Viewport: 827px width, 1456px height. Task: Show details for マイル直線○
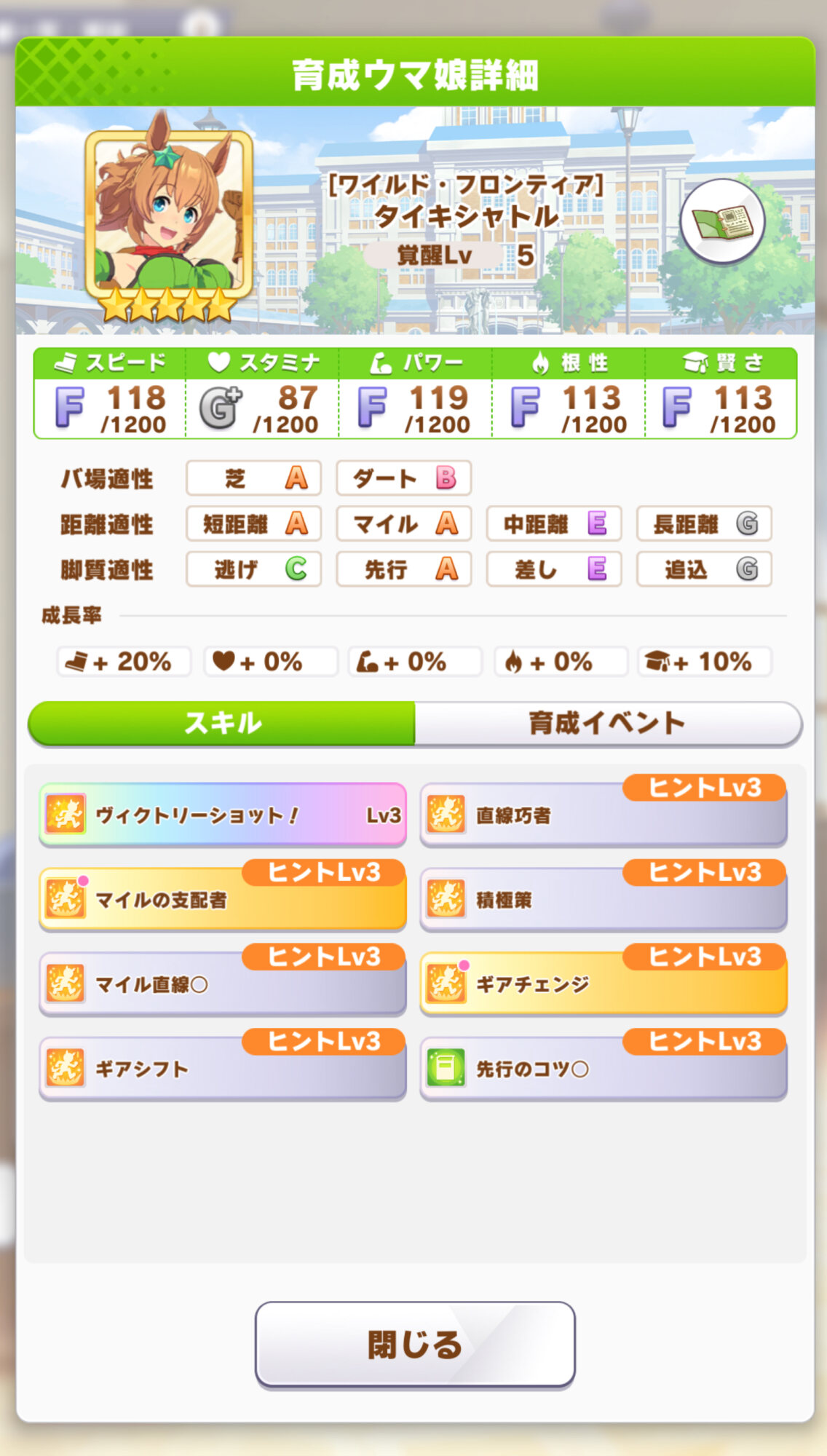(x=223, y=984)
